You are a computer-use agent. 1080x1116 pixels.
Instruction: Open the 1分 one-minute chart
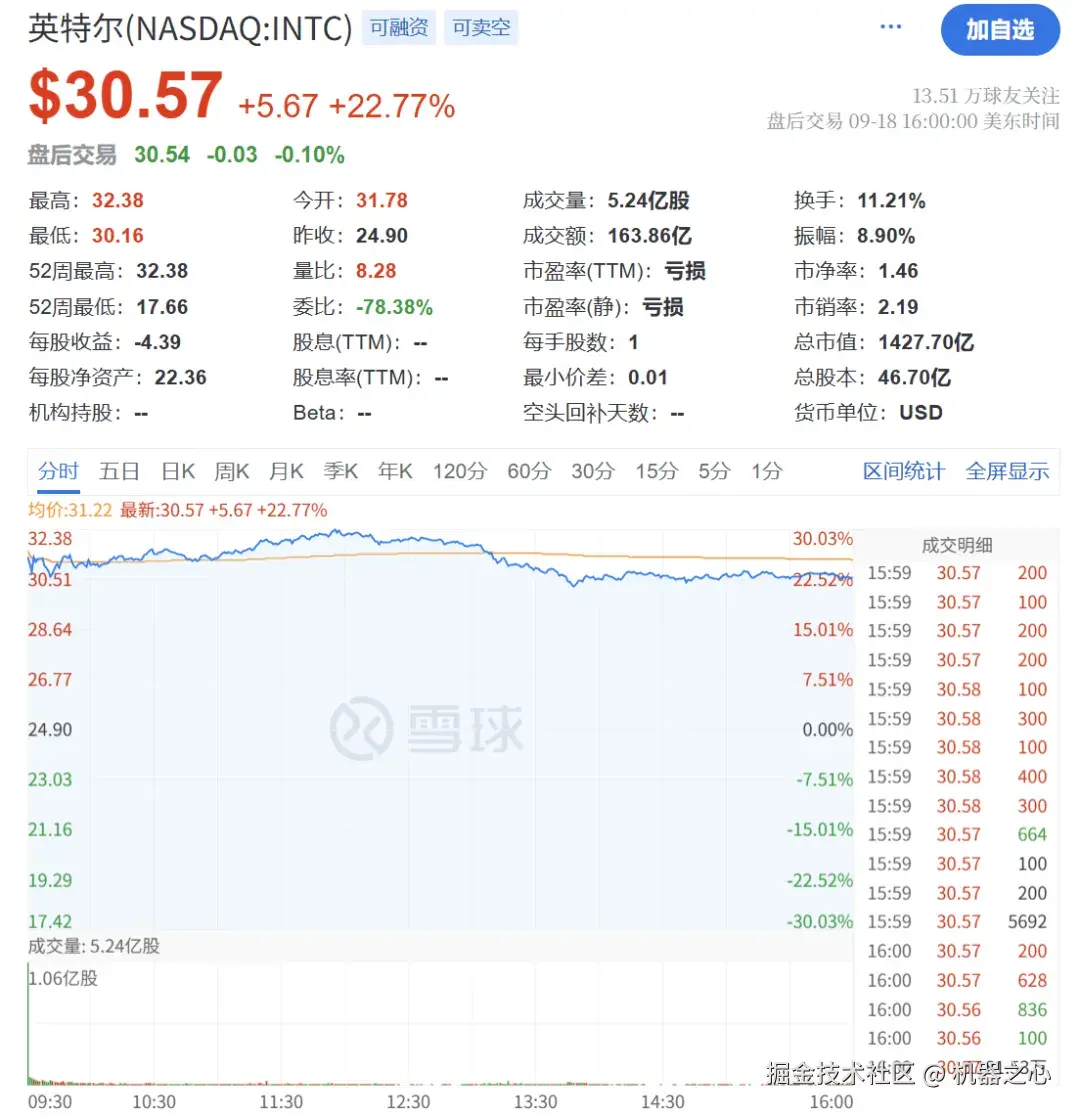pos(765,471)
